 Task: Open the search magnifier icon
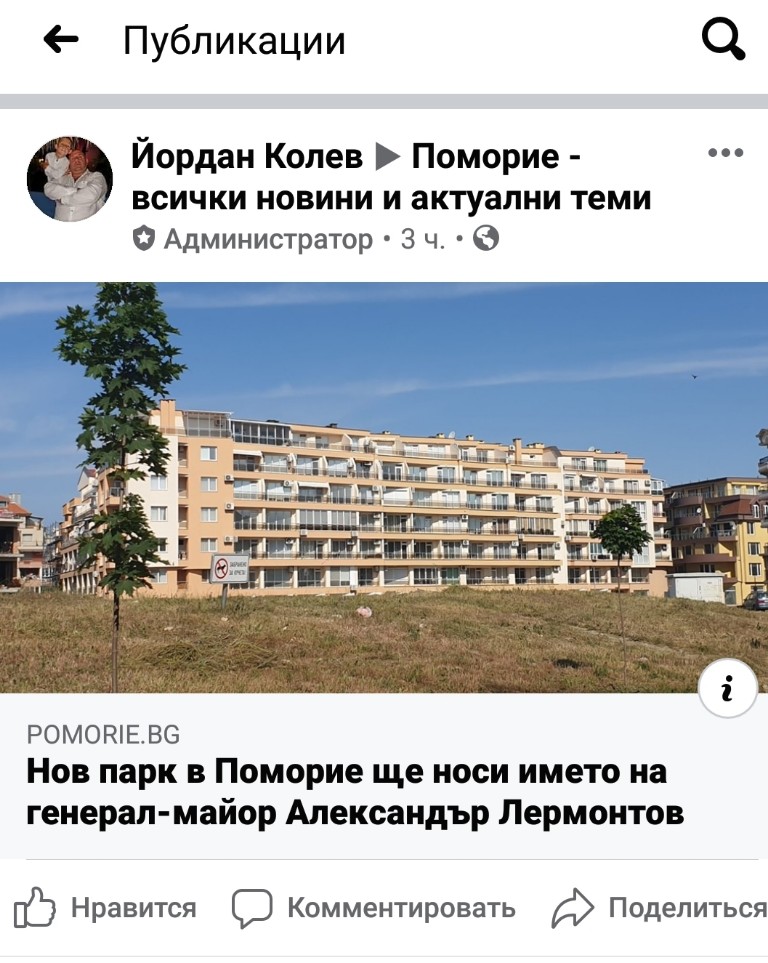tap(723, 40)
